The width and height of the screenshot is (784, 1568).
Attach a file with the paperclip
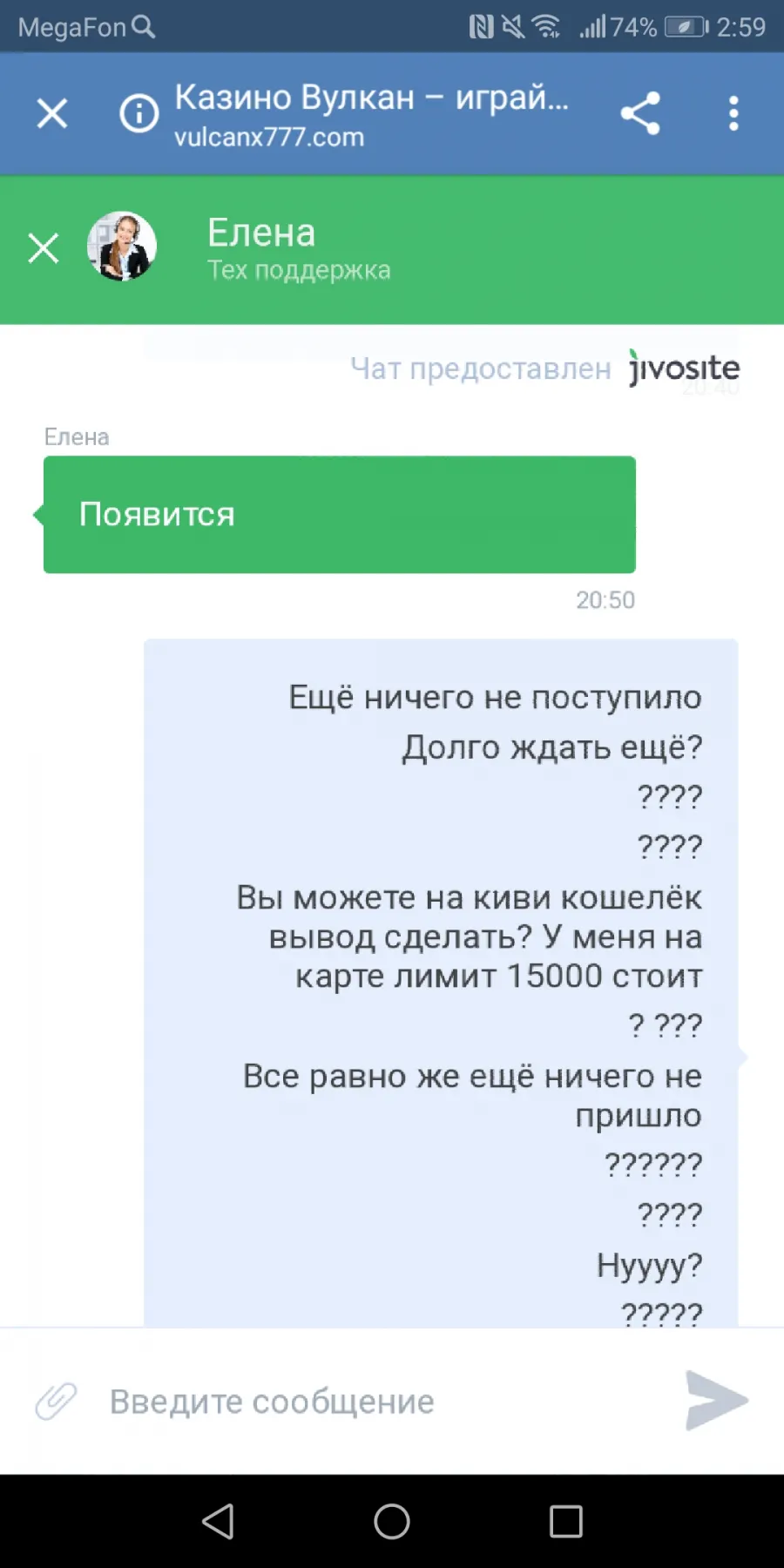tap(56, 1401)
